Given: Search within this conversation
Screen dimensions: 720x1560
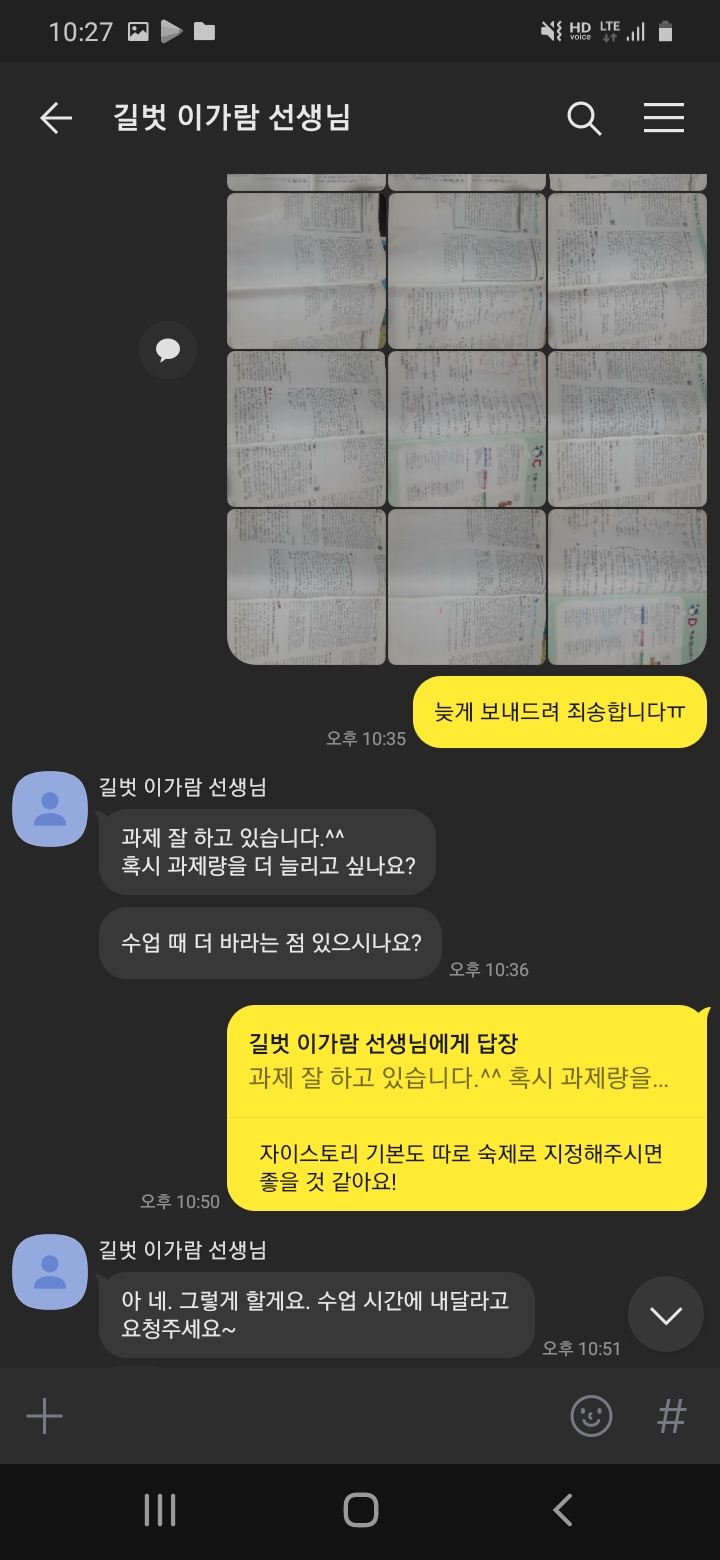Looking at the screenshot, I should (584, 119).
